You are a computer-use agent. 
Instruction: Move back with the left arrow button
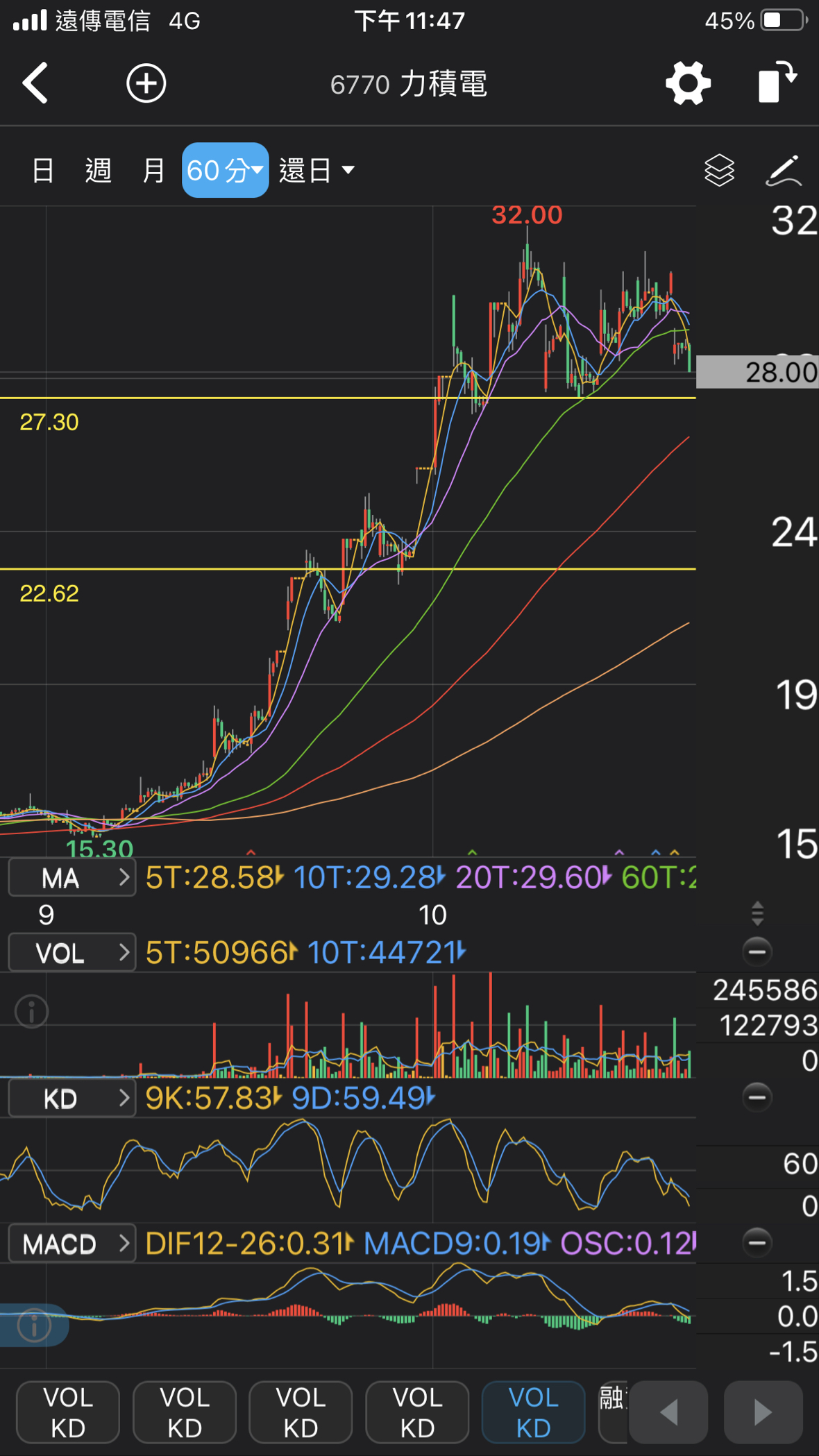[x=668, y=1412]
